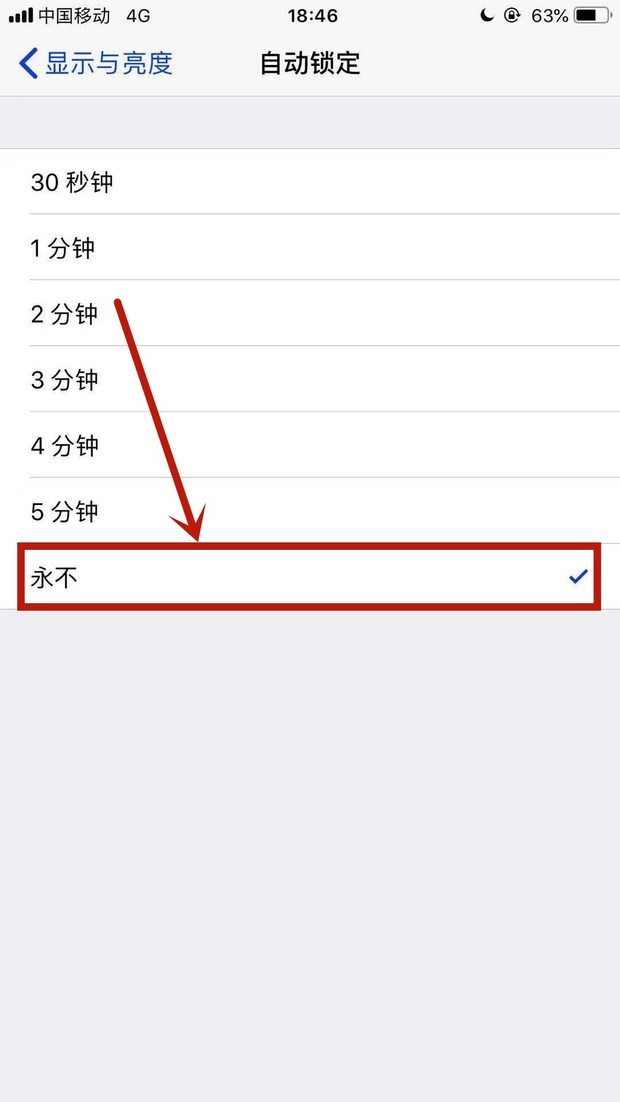Tap the 永不 option

[310, 576]
